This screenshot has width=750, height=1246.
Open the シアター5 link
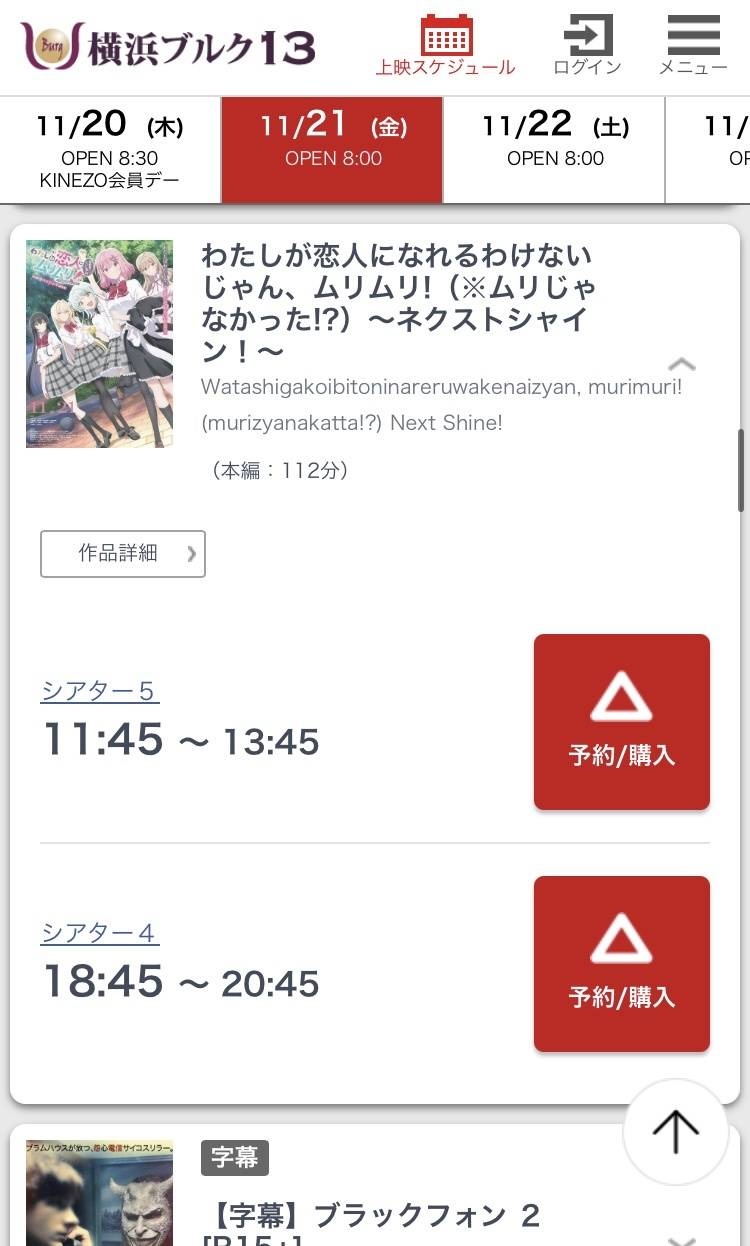point(99,691)
